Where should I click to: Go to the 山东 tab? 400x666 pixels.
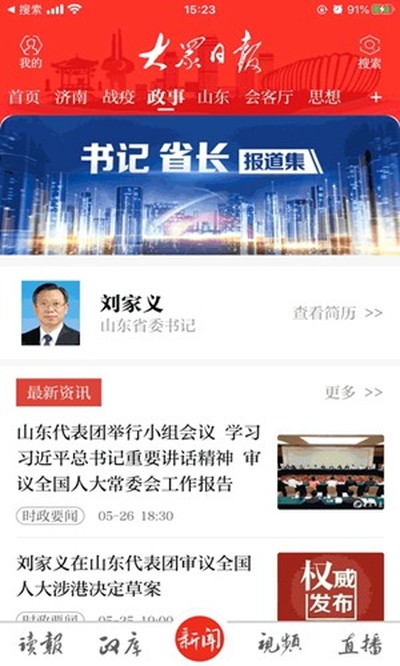(213, 97)
